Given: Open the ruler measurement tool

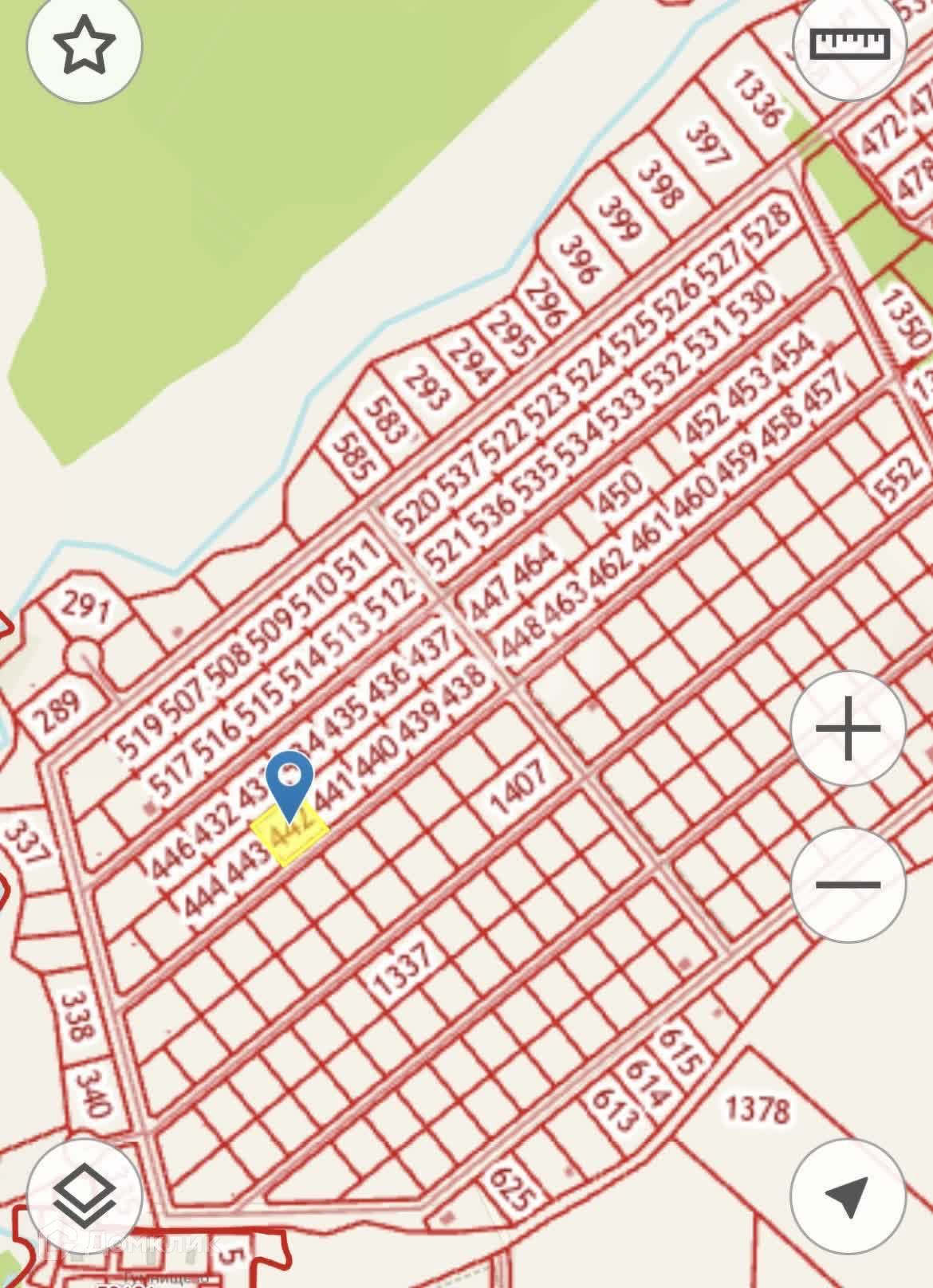Looking at the screenshot, I should 848,44.
